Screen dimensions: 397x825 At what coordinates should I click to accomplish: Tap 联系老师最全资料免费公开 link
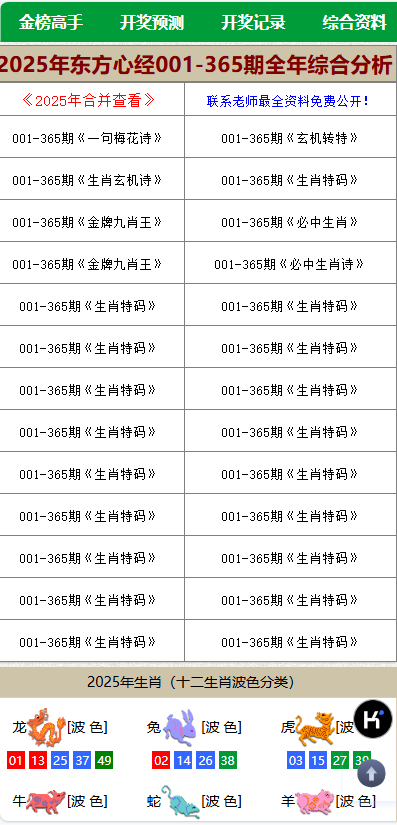(x=289, y=101)
